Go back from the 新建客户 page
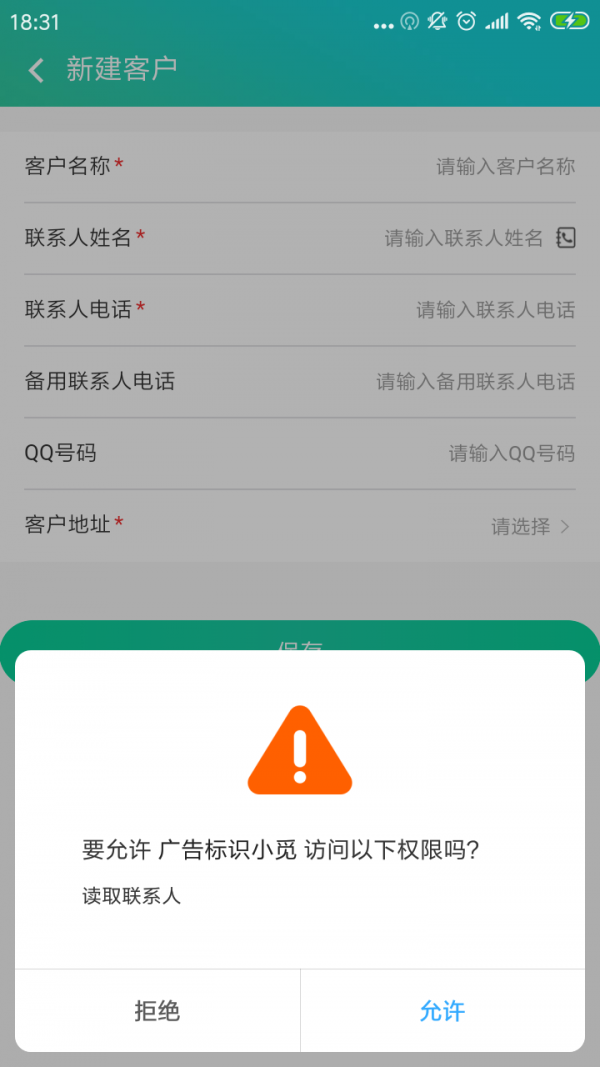600x1067 pixels. pyautogui.click(x=37, y=70)
